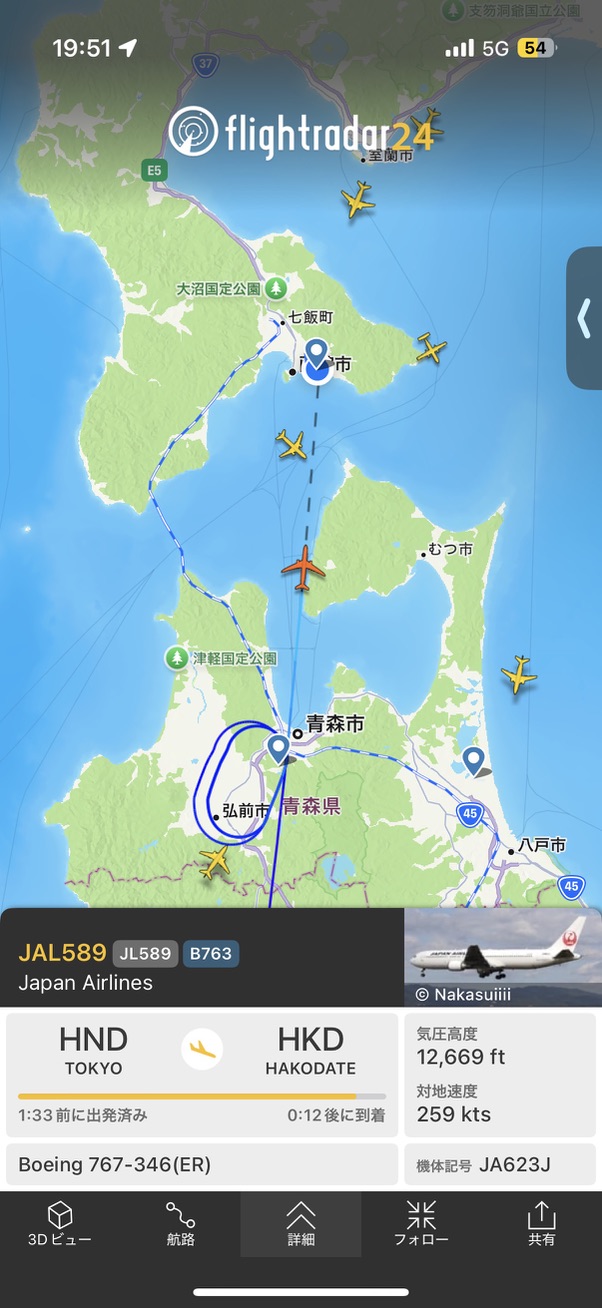602x1308 pixels.
Task: Open the 機体記号 JA623J registration
Action: pos(500,1165)
